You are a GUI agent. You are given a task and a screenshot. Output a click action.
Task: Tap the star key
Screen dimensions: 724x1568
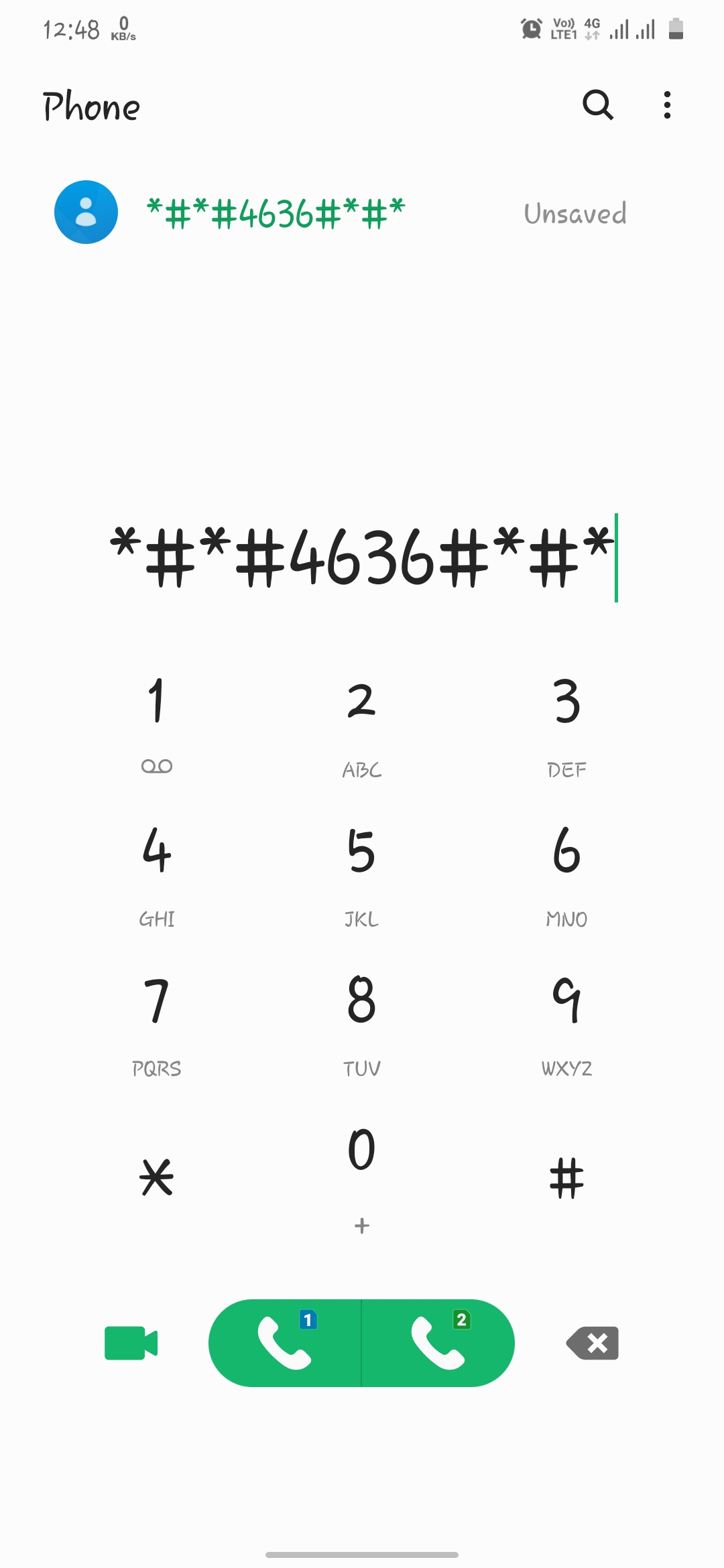click(x=157, y=1177)
